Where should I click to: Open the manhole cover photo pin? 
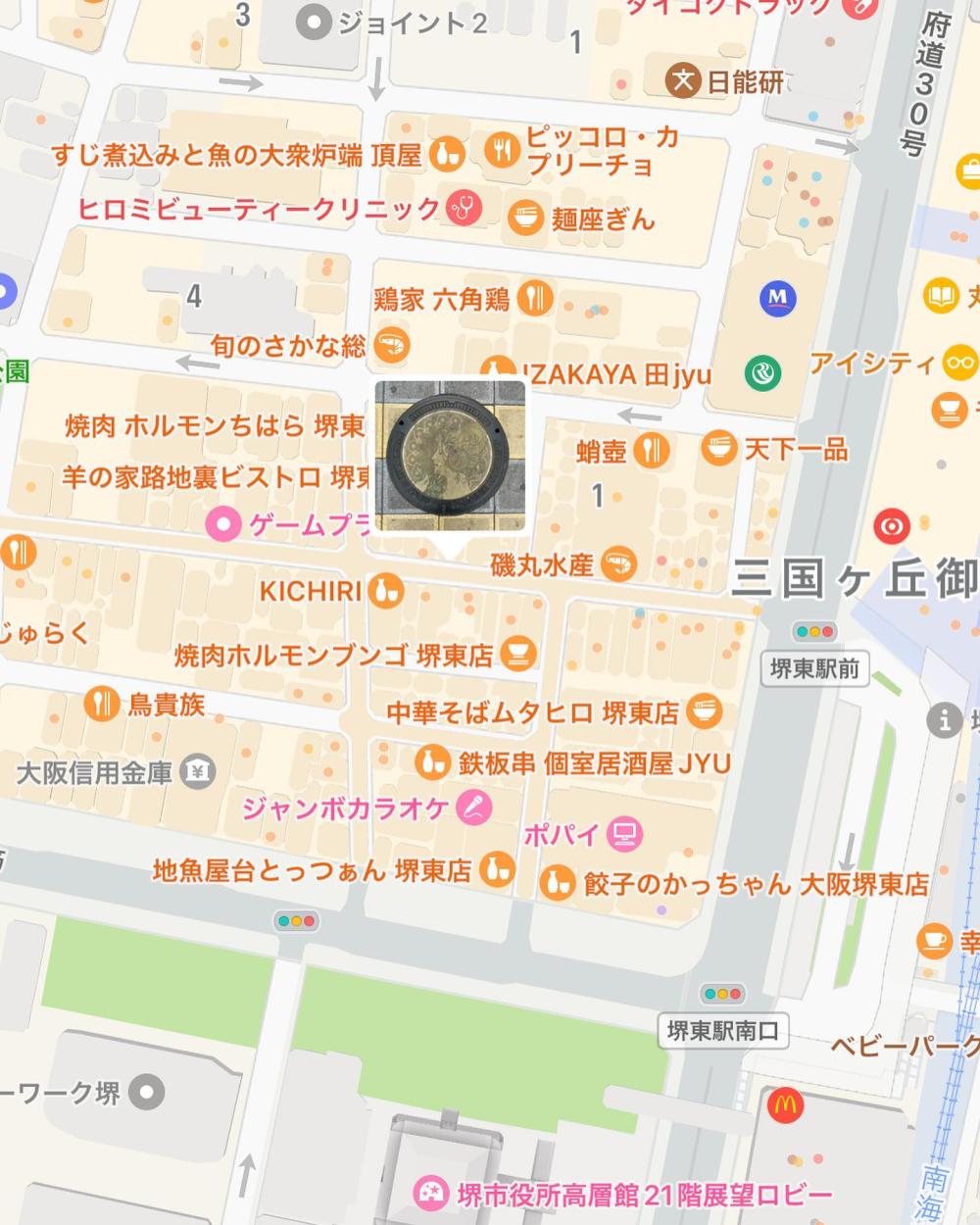(x=450, y=457)
